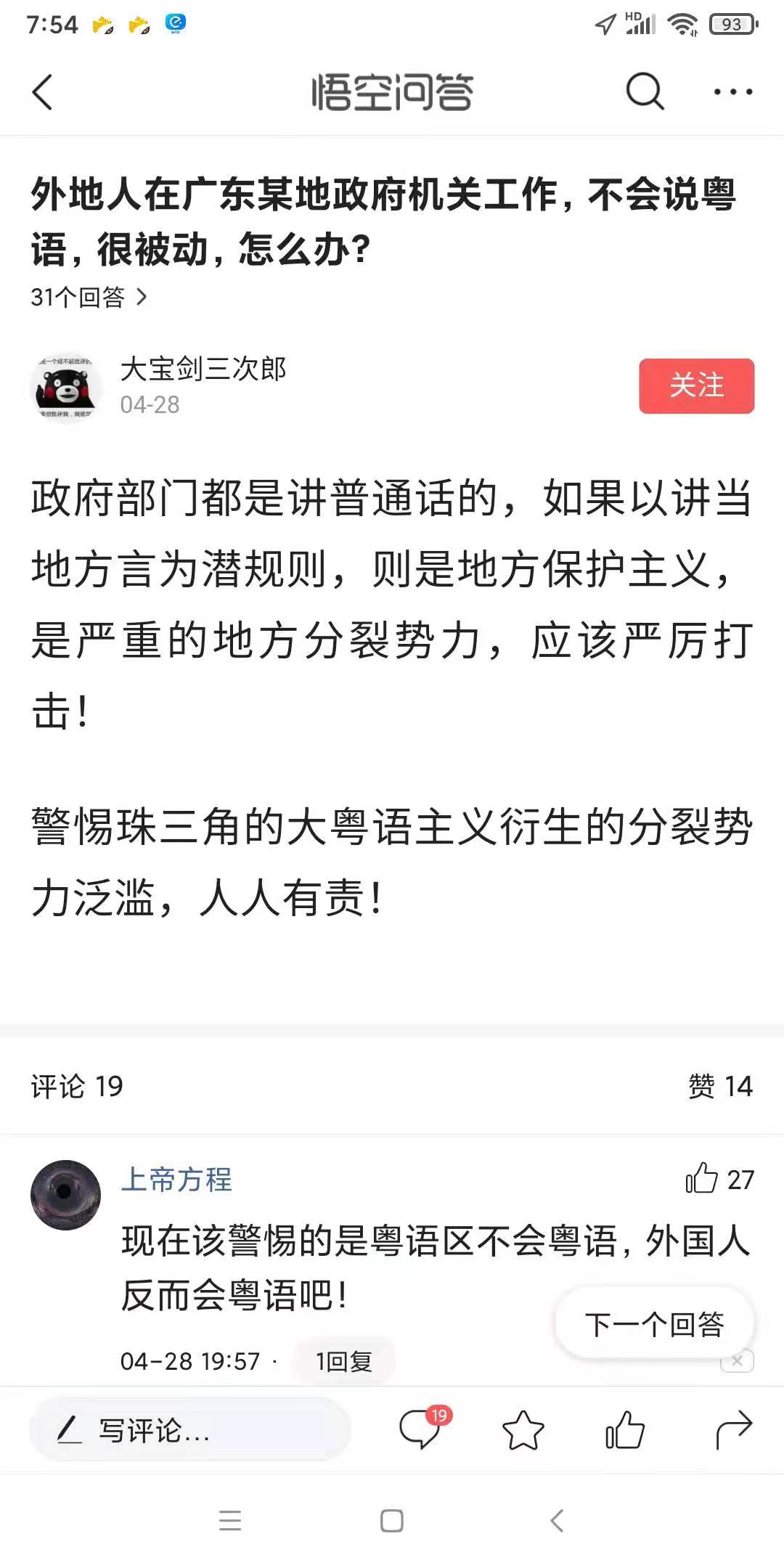Like this answer with thumbs-up
The image size is (784, 1568).
pos(625,1431)
